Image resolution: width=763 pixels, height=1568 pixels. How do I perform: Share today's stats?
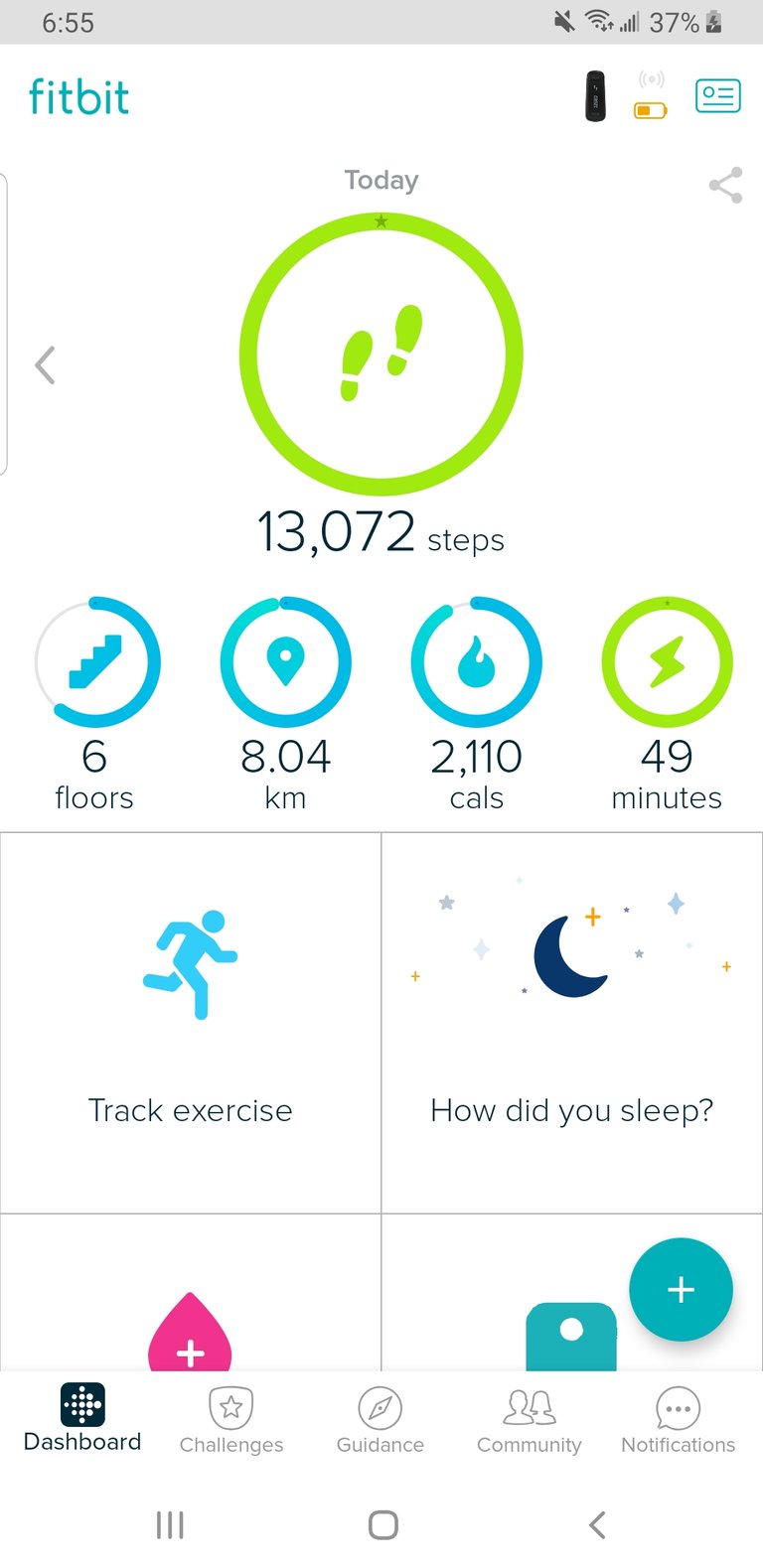(x=725, y=186)
